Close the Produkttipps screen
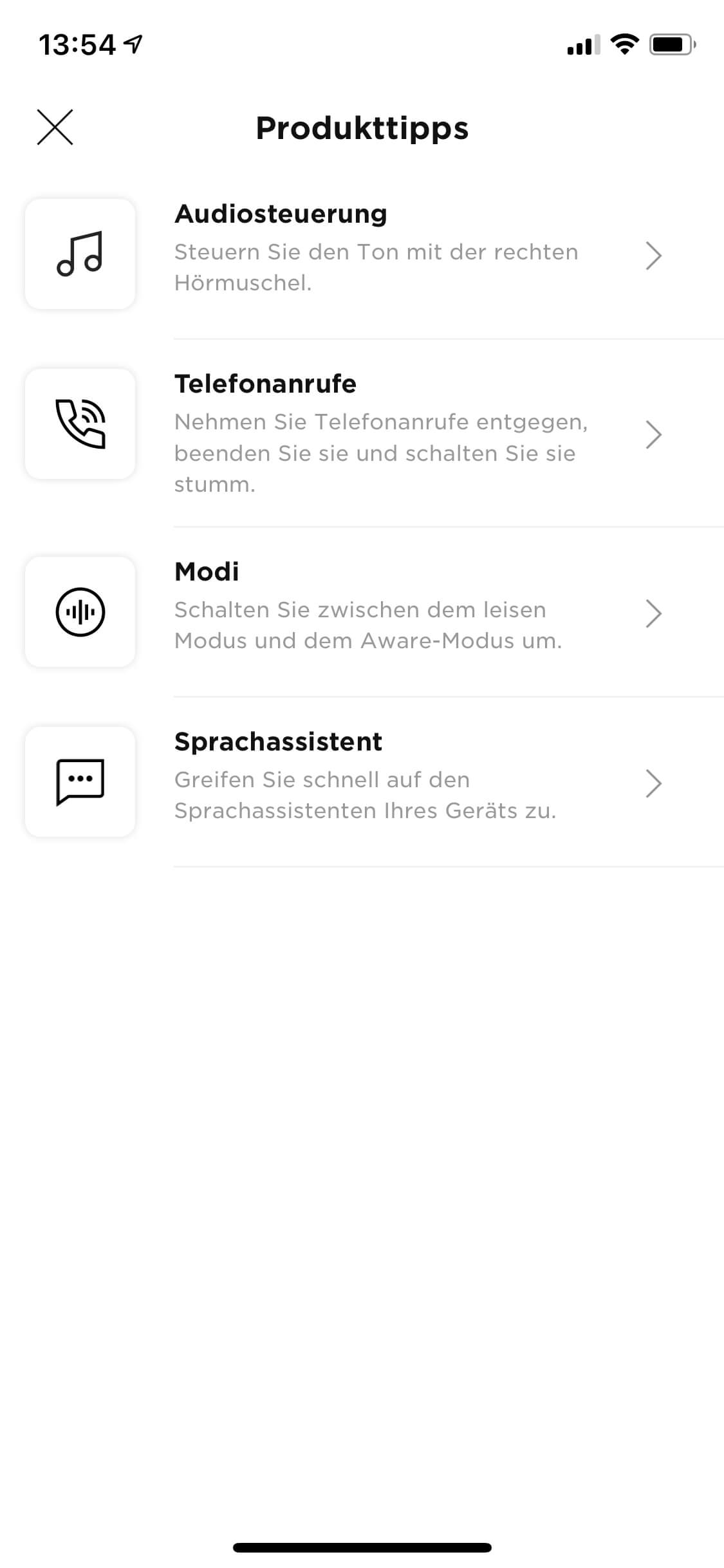 [x=55, y=127]
